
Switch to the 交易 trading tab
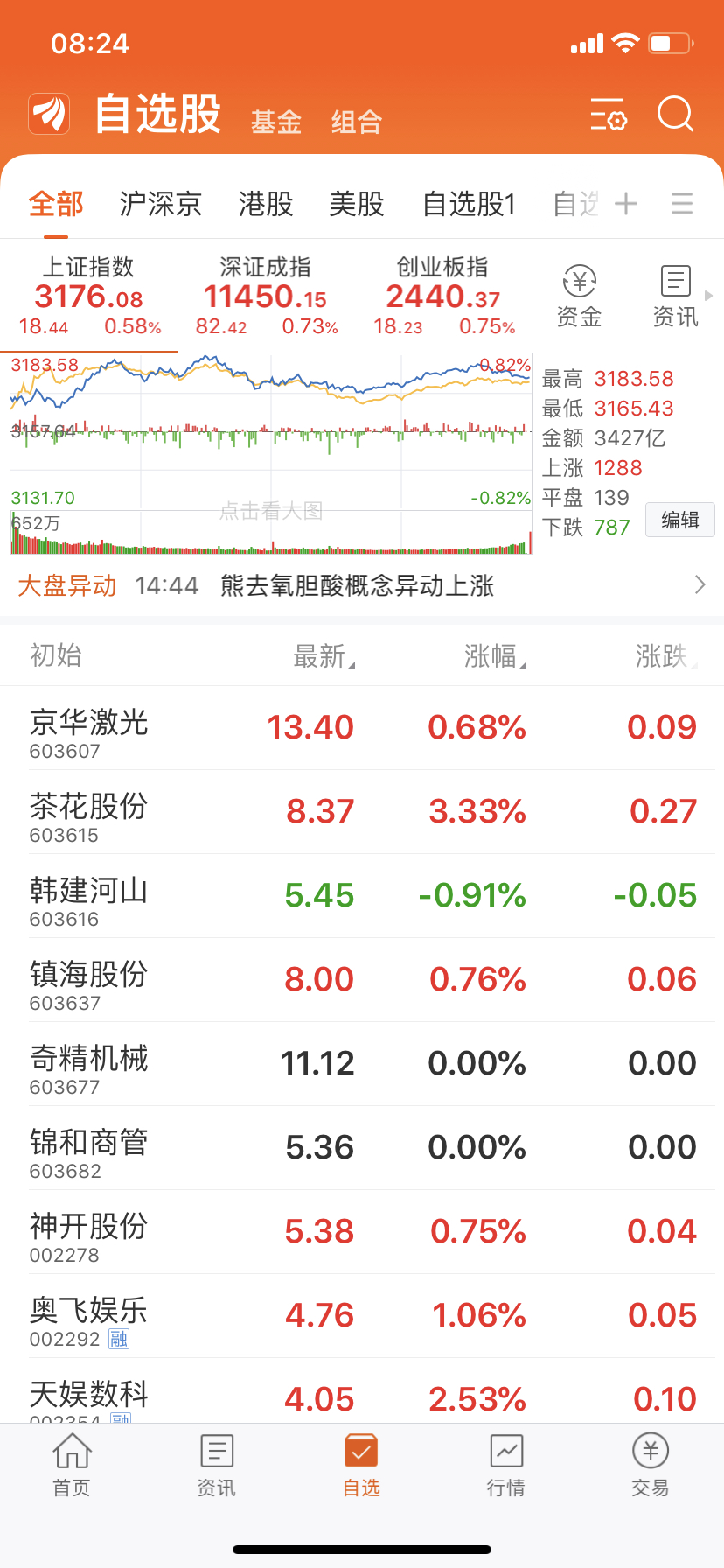(651, 1465)
